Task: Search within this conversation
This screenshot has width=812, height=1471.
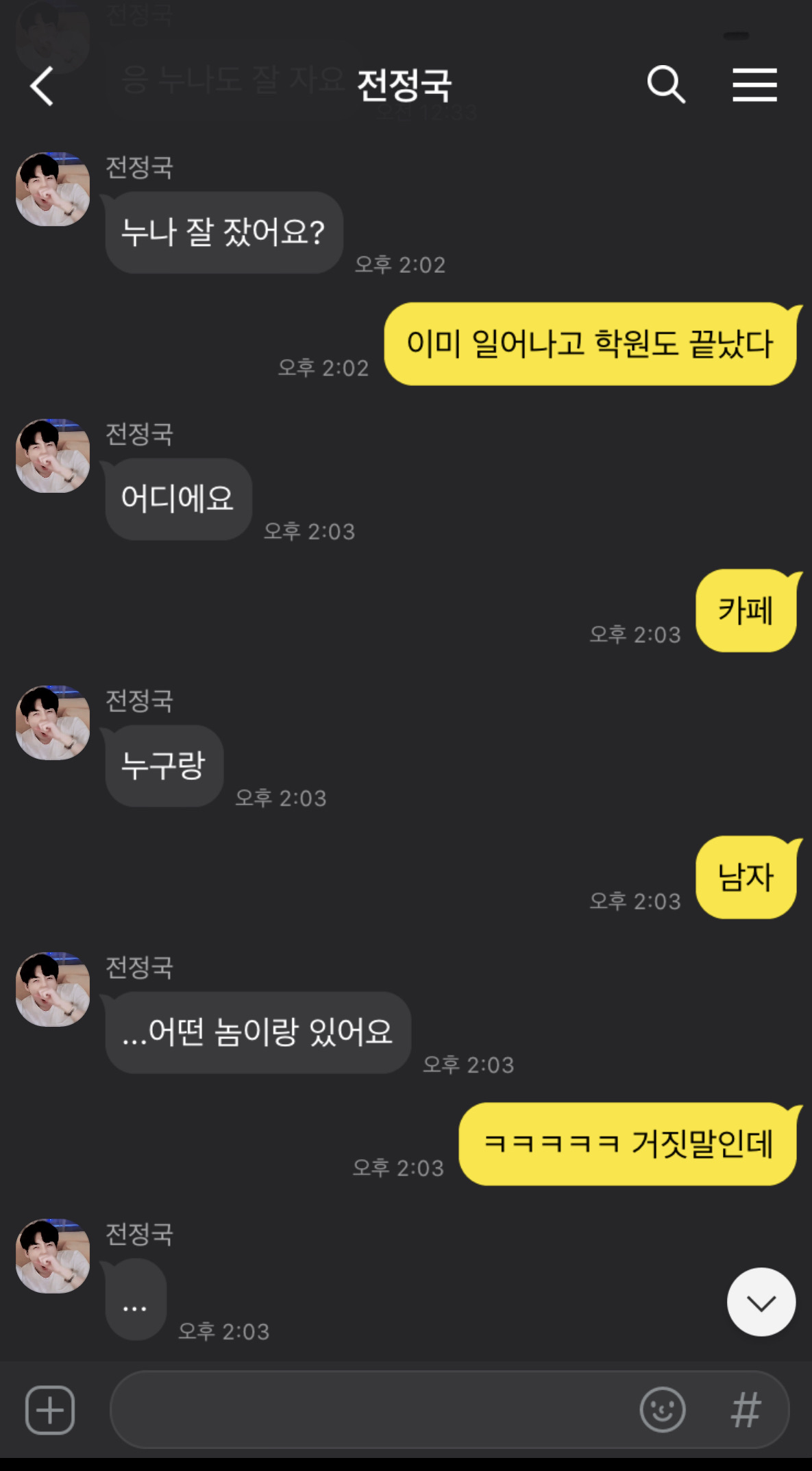Action: click(666, 85)
